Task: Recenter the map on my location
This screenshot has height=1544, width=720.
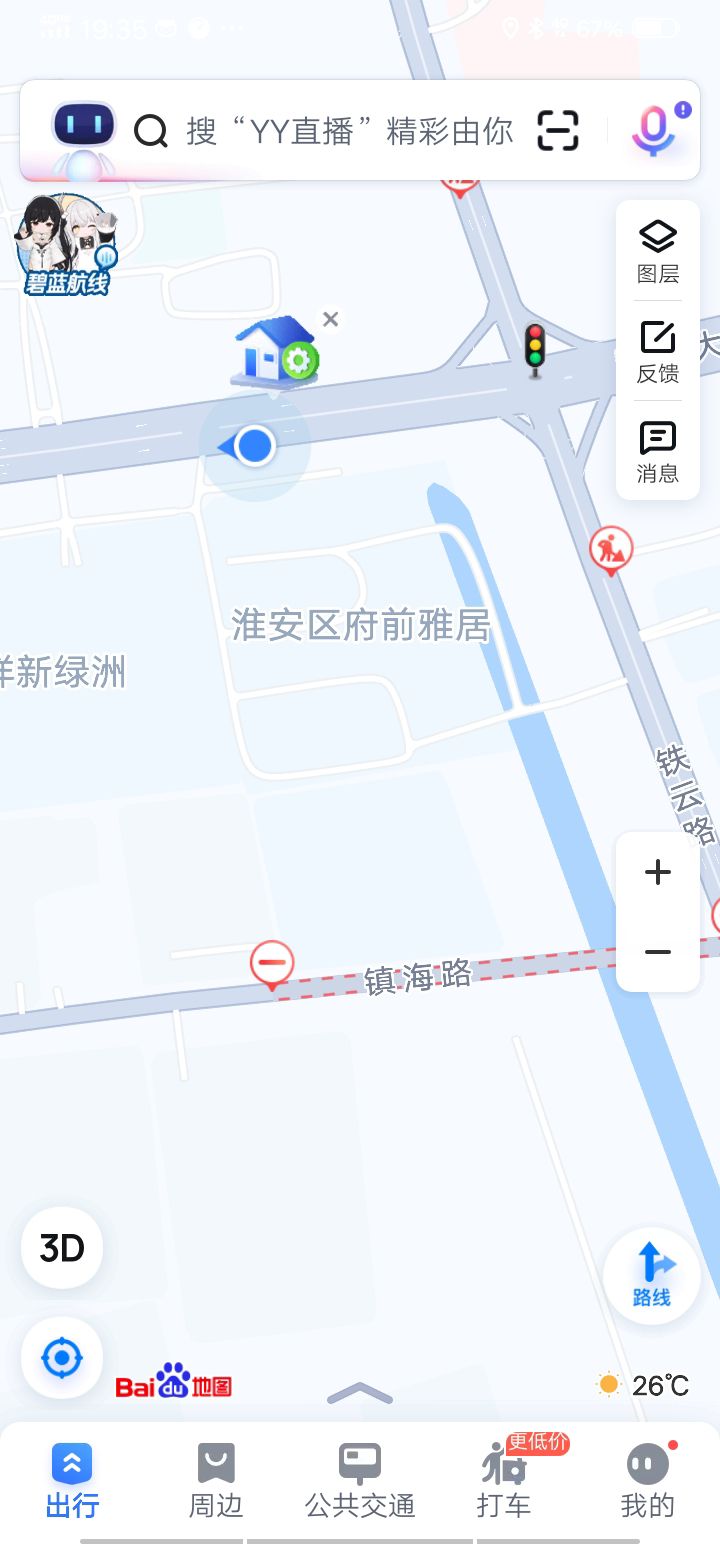Action: click(x=62, y=1358)
